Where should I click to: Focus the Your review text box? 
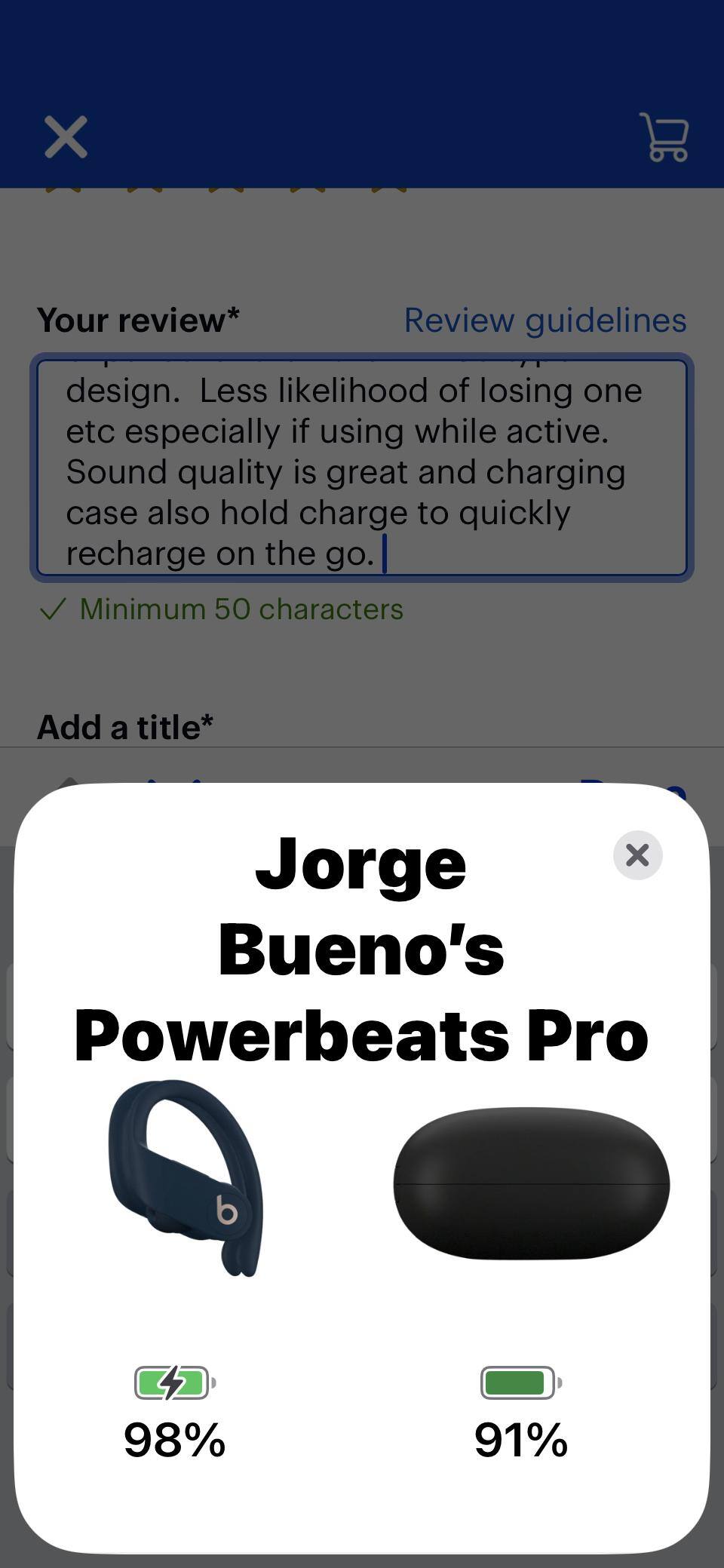click(x=362, y=468)
